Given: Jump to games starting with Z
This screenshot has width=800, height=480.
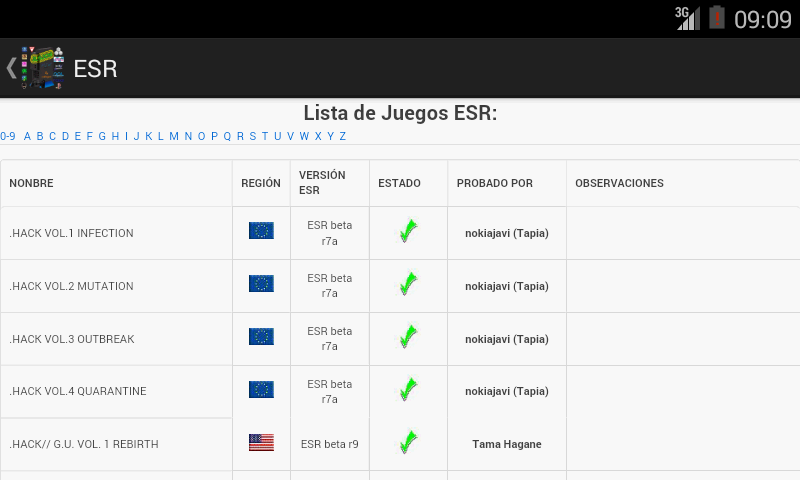Looking at the screenshot, I should point(342,136).
